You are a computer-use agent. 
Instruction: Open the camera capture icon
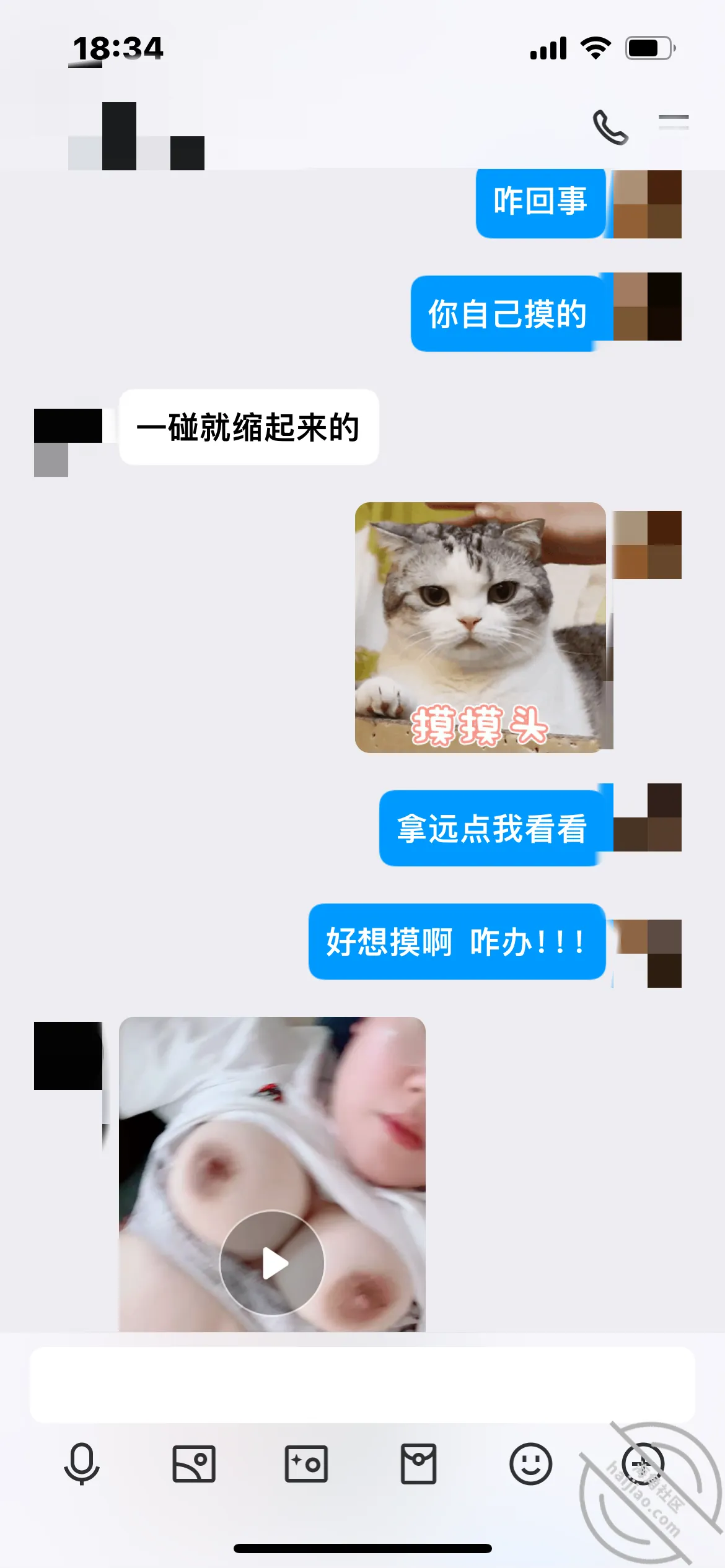coord(306,1464)
